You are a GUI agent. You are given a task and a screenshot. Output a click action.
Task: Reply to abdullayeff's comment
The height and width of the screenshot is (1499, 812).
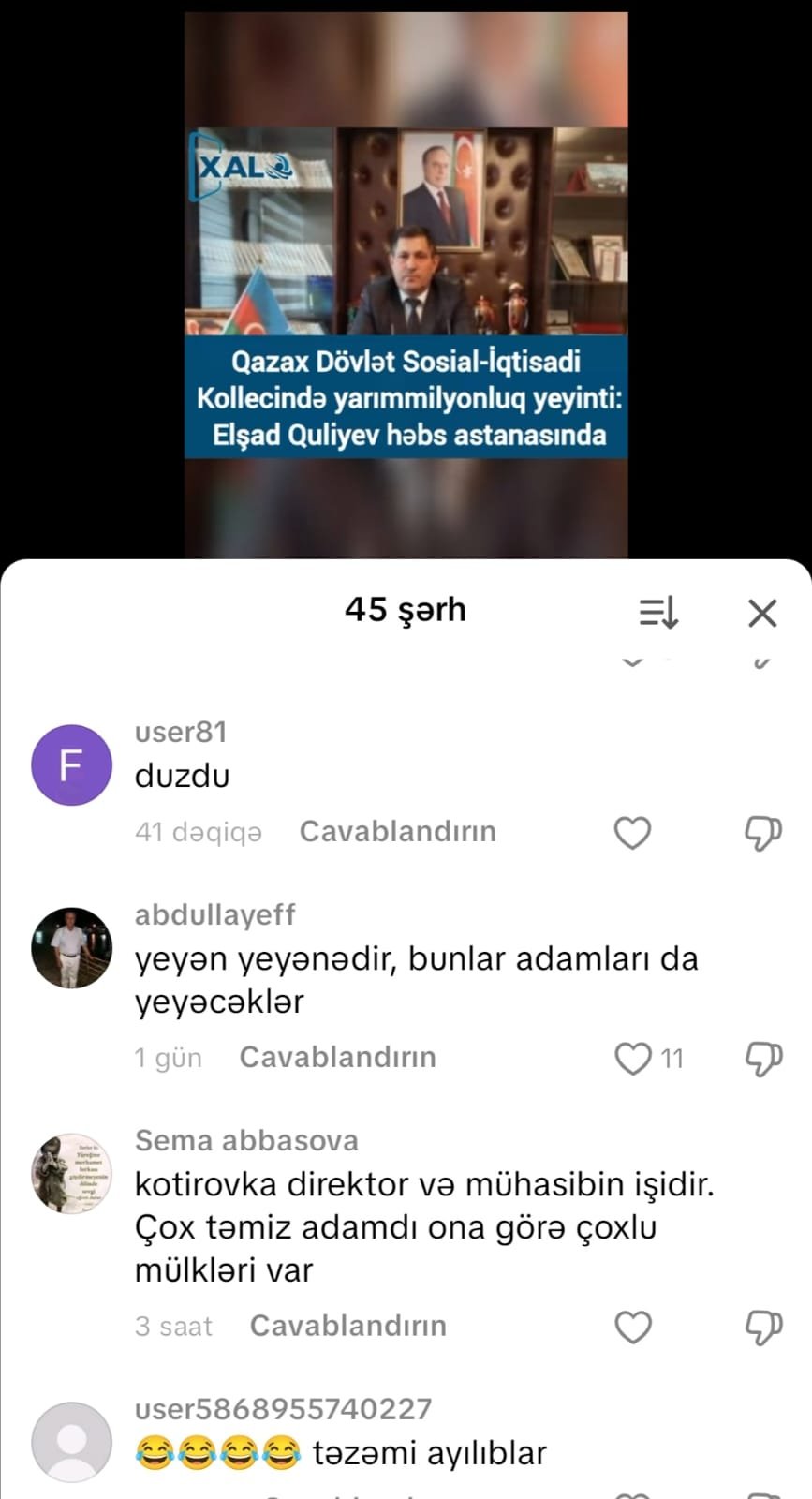337,1058
